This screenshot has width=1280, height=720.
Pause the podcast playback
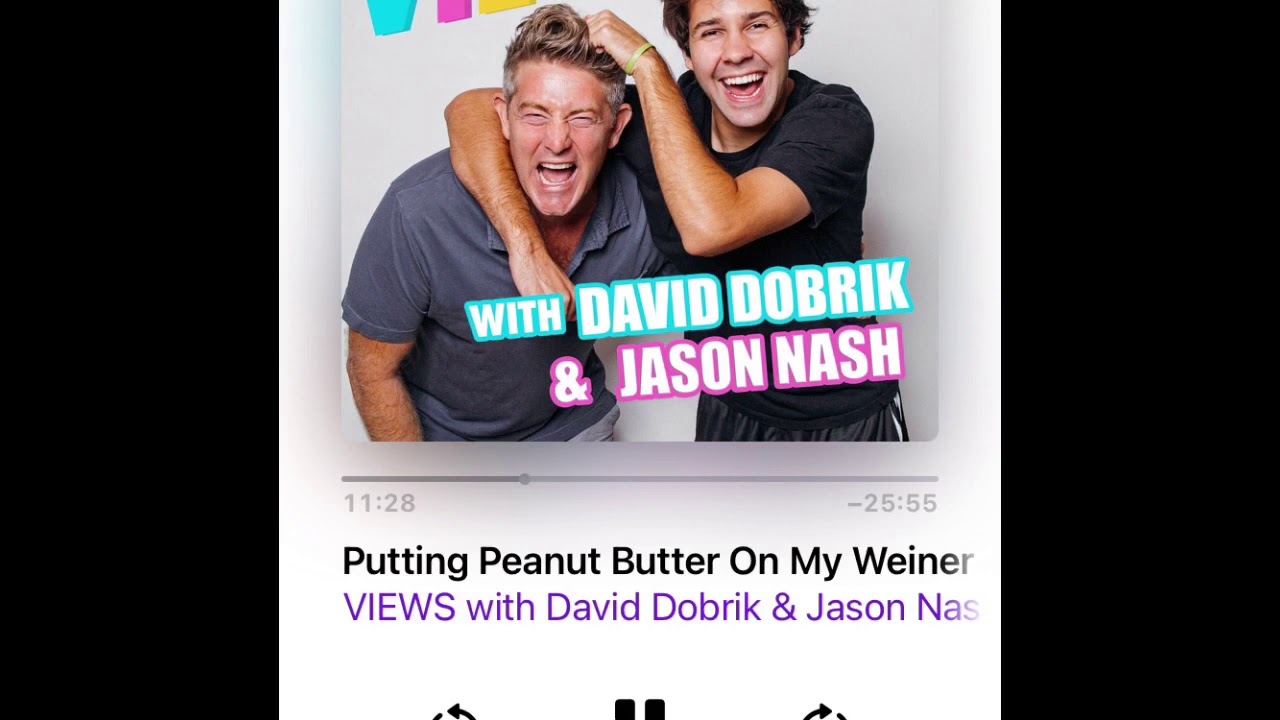click(x=640, y=710)
